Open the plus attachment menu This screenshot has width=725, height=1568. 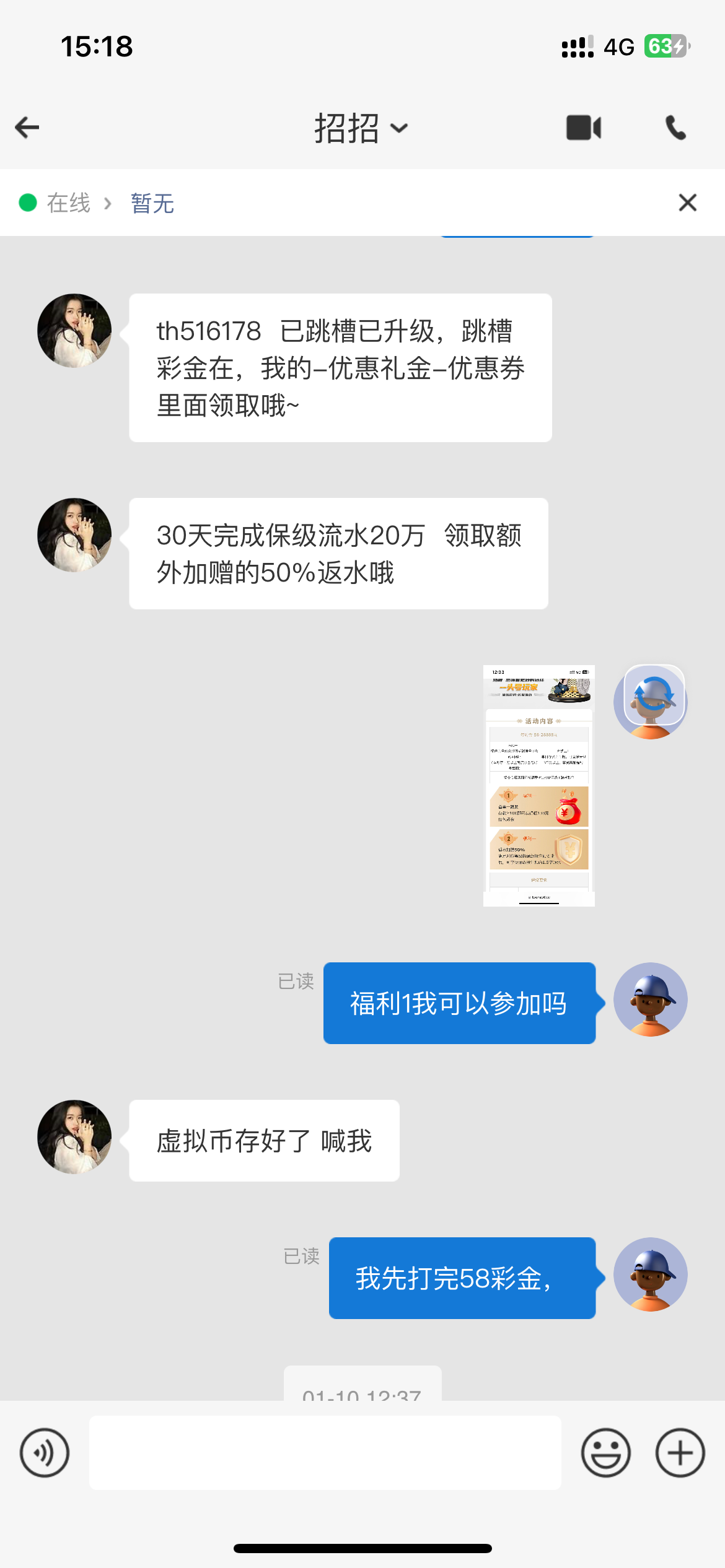tap(680, 1453)
